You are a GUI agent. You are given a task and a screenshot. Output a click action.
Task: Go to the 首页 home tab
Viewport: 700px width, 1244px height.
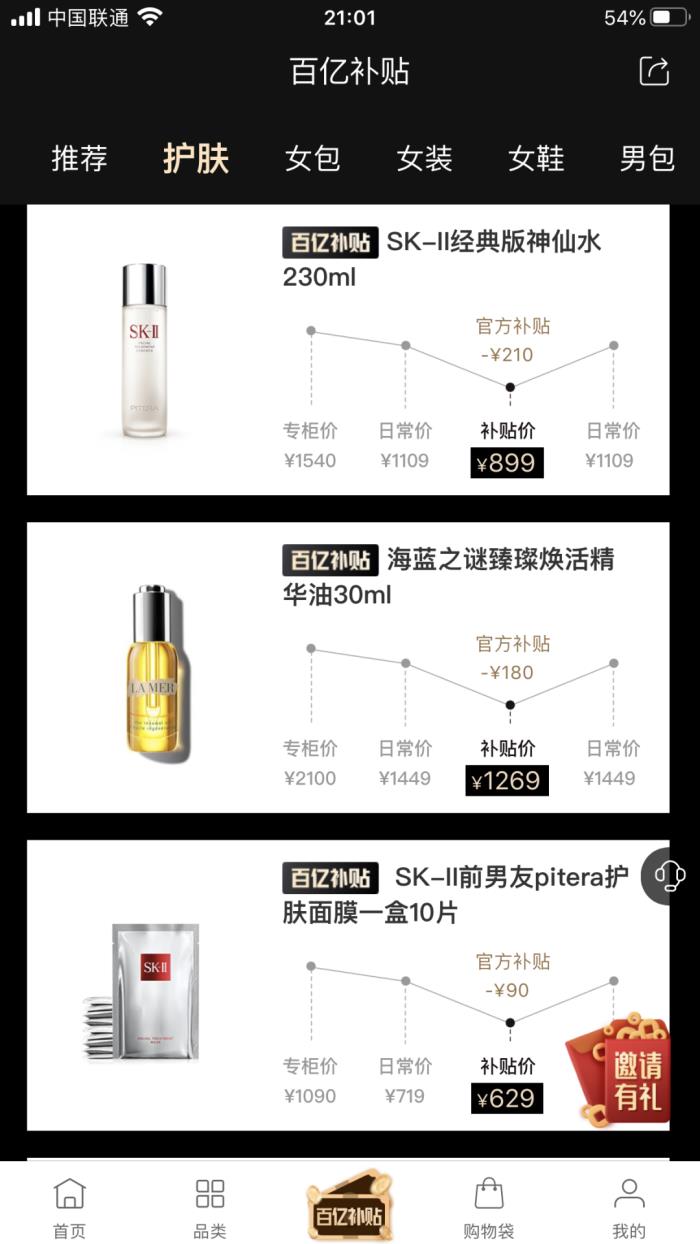[69, 1207]
